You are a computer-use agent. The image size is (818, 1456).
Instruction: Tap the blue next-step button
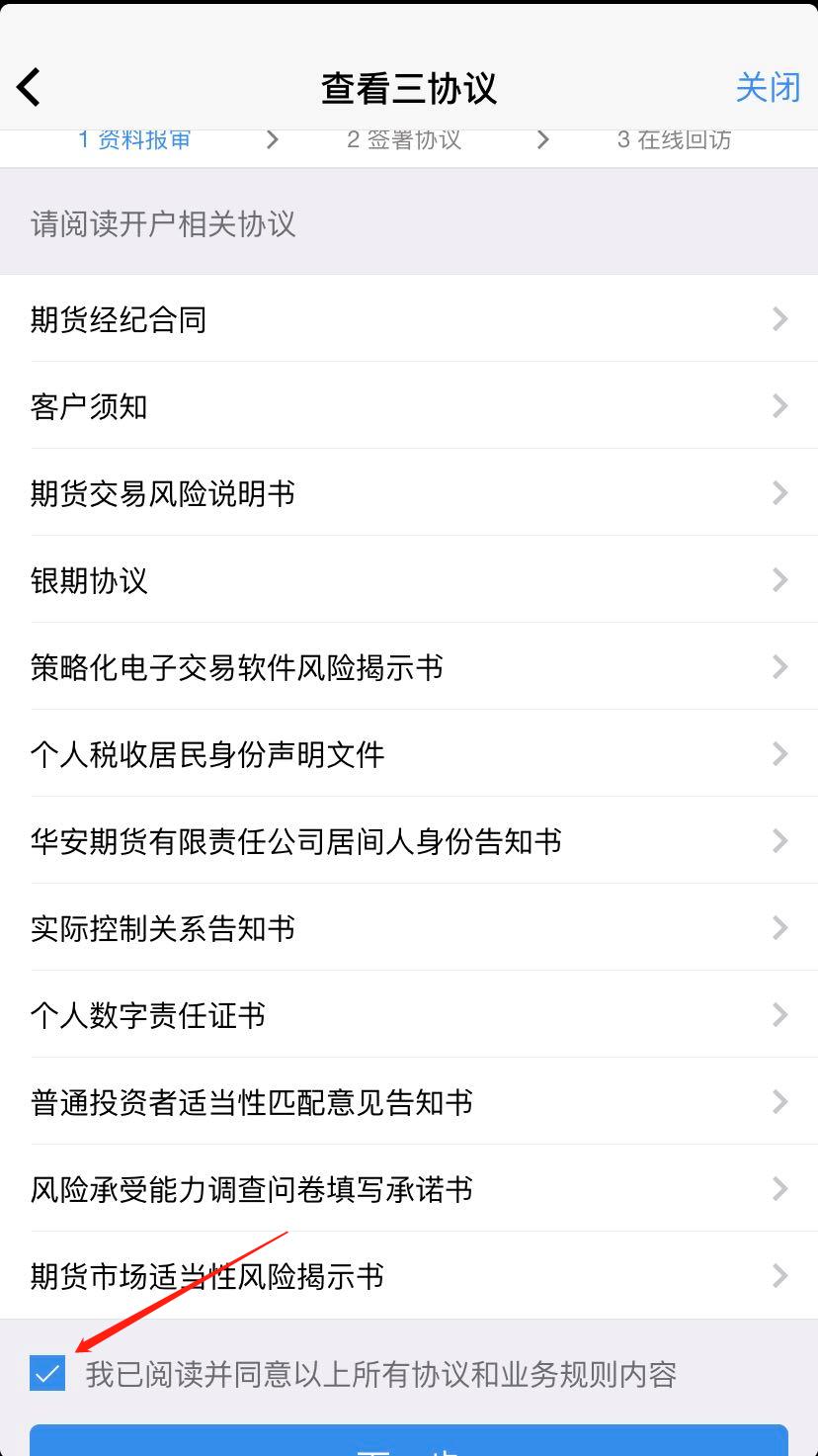tap(409, 1443)
